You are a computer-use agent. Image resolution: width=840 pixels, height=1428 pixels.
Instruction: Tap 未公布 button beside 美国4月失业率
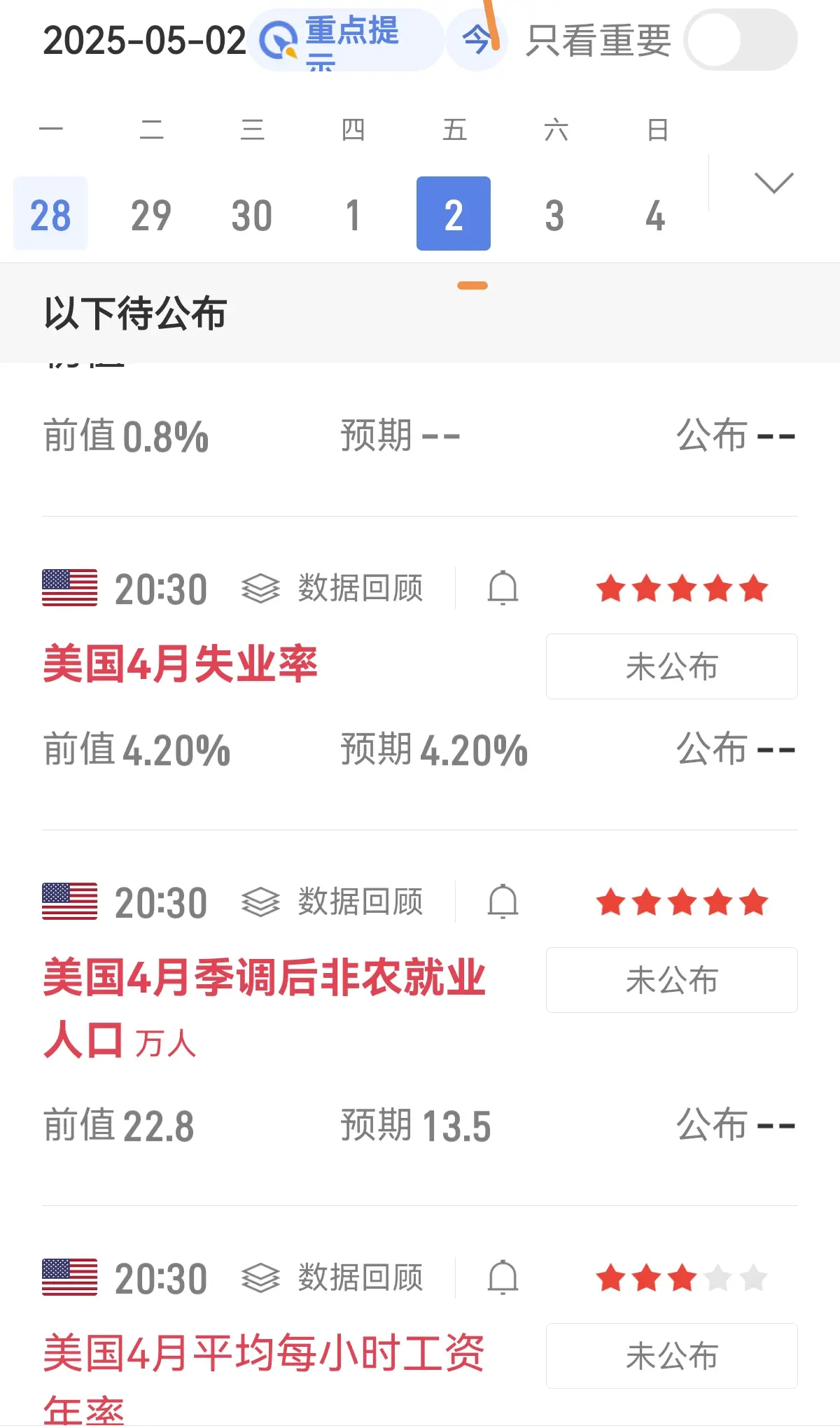tap(671, 666)
